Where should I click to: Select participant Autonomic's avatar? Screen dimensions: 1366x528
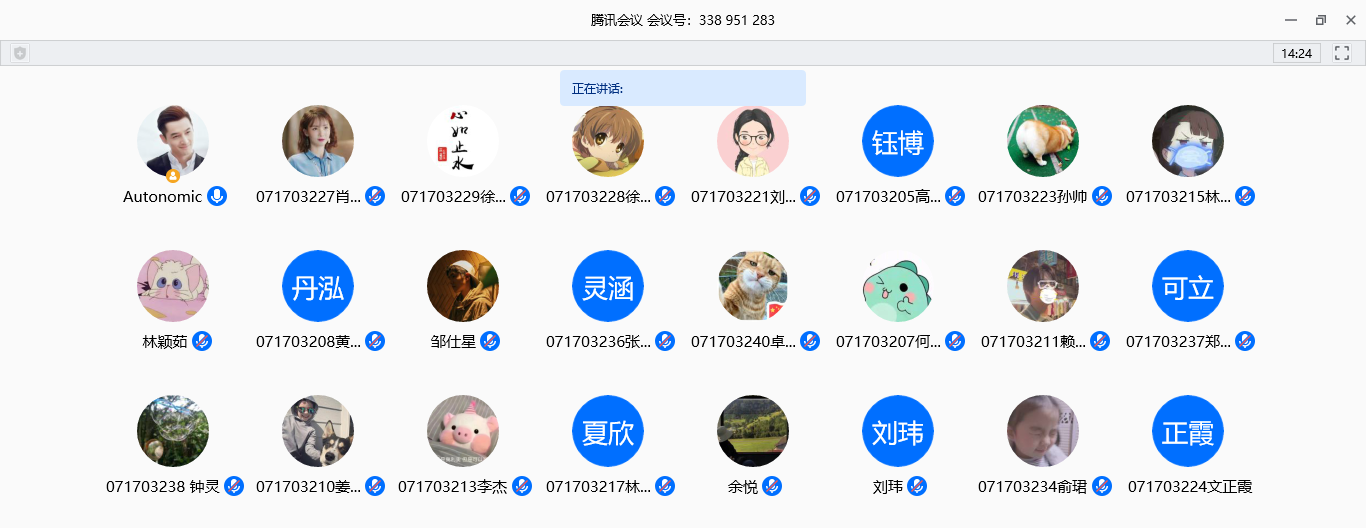[x=173, y=141]
